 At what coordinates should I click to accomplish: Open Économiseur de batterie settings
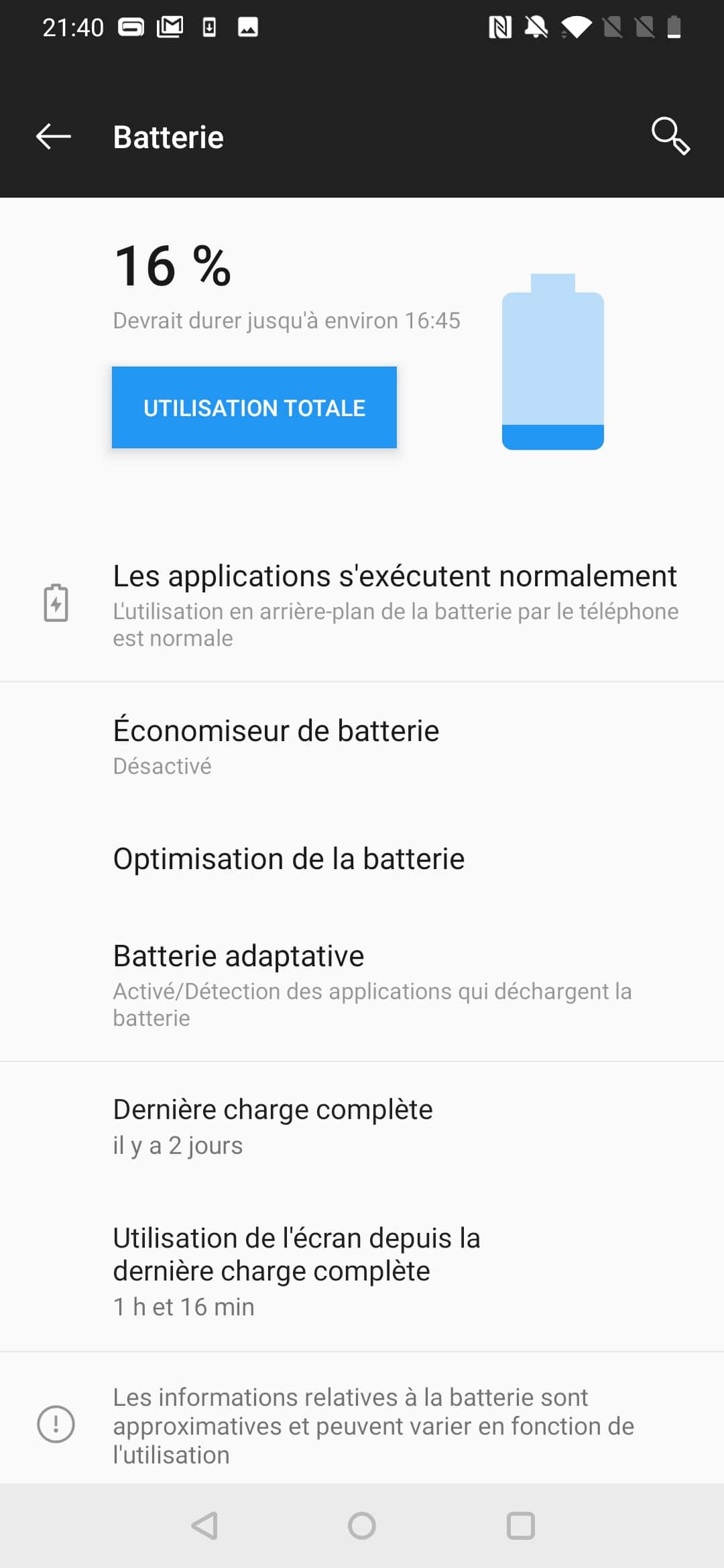pyautogui.click(x=362, y=746)
